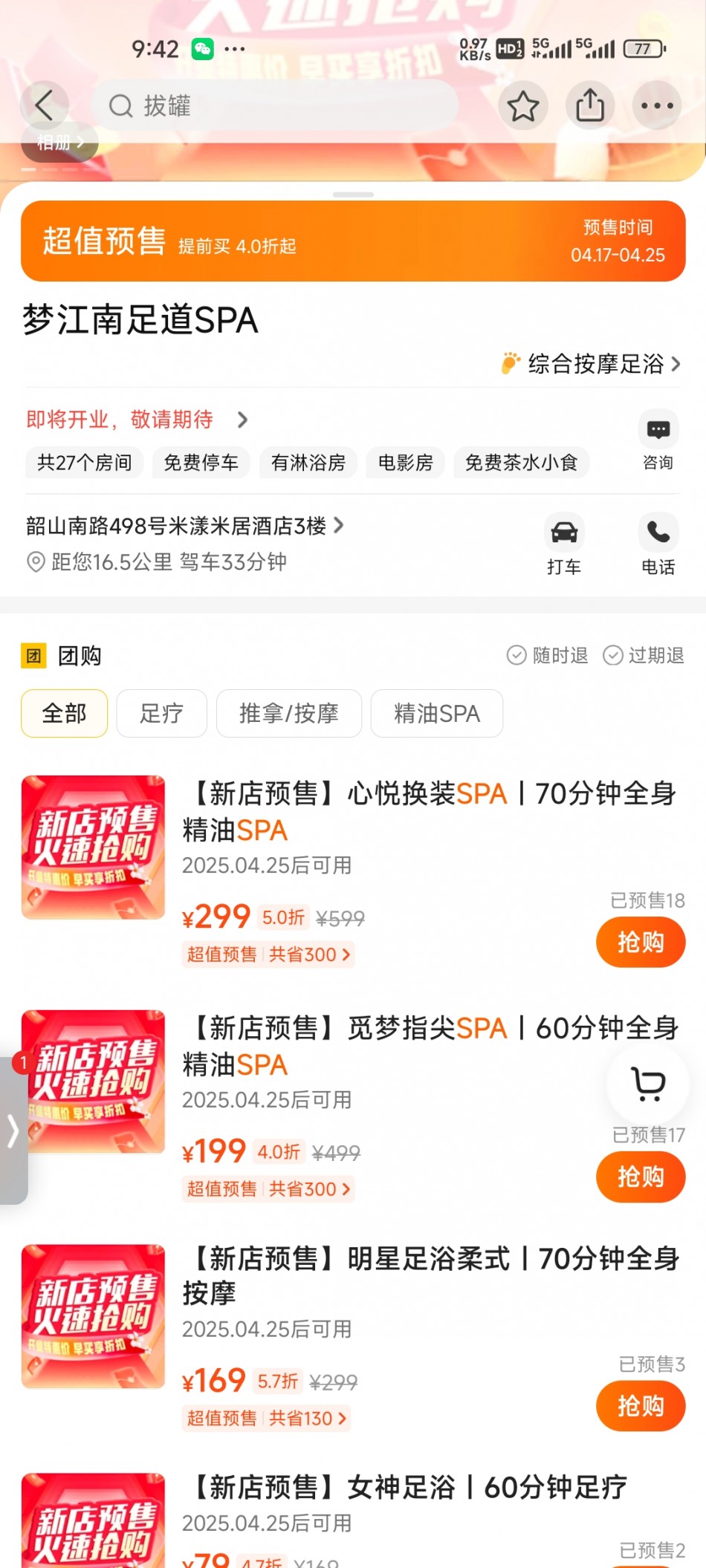Viewport: 706px width, 1568px height.
Task: Switch to the 推拿/按摩 filter
Action: point(289,713)
